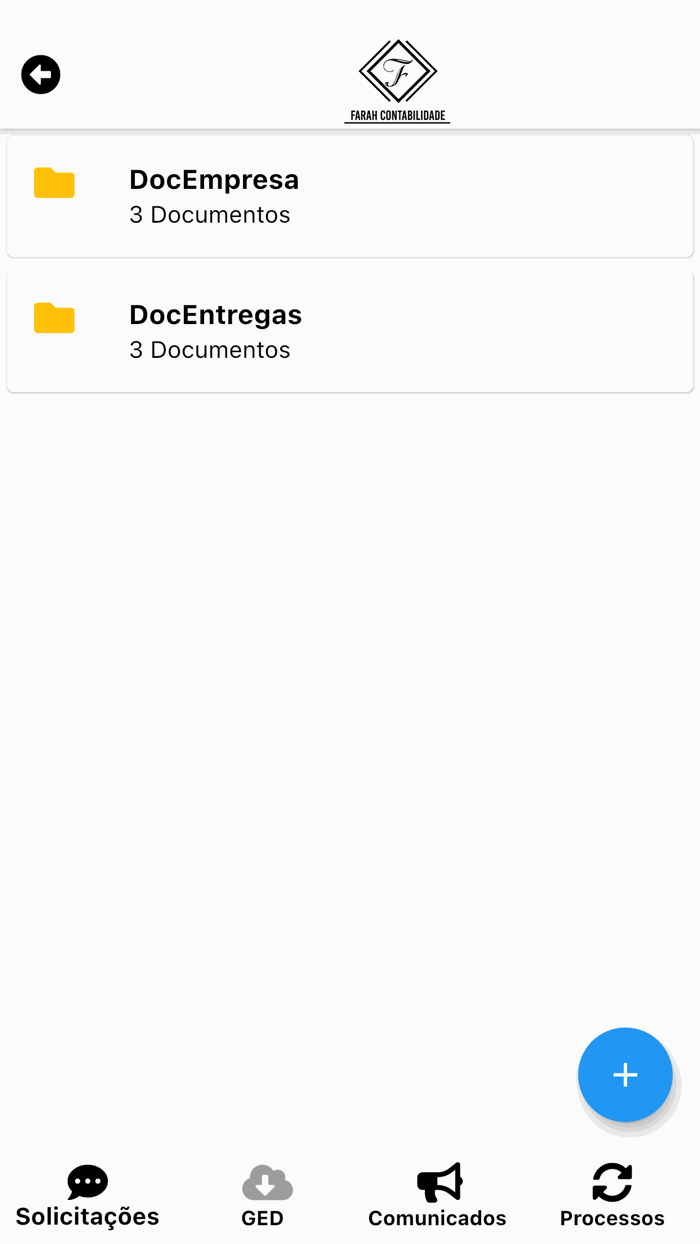
Task: Go back using the arrow icon
Action: coord(41,75)
